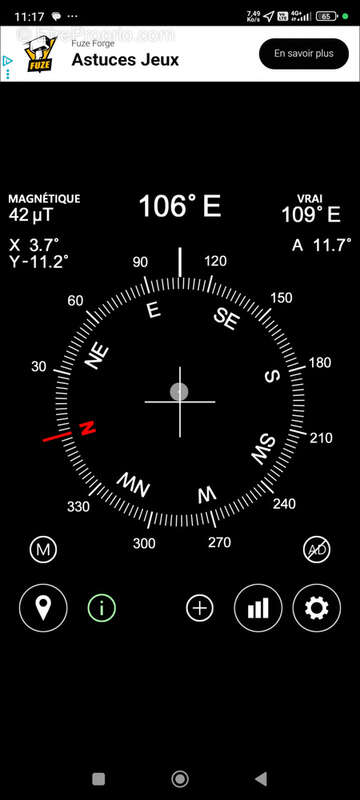Open the green info icon
Image resolution: width=360 pixels, height=800 pixels.
point(101,608)
